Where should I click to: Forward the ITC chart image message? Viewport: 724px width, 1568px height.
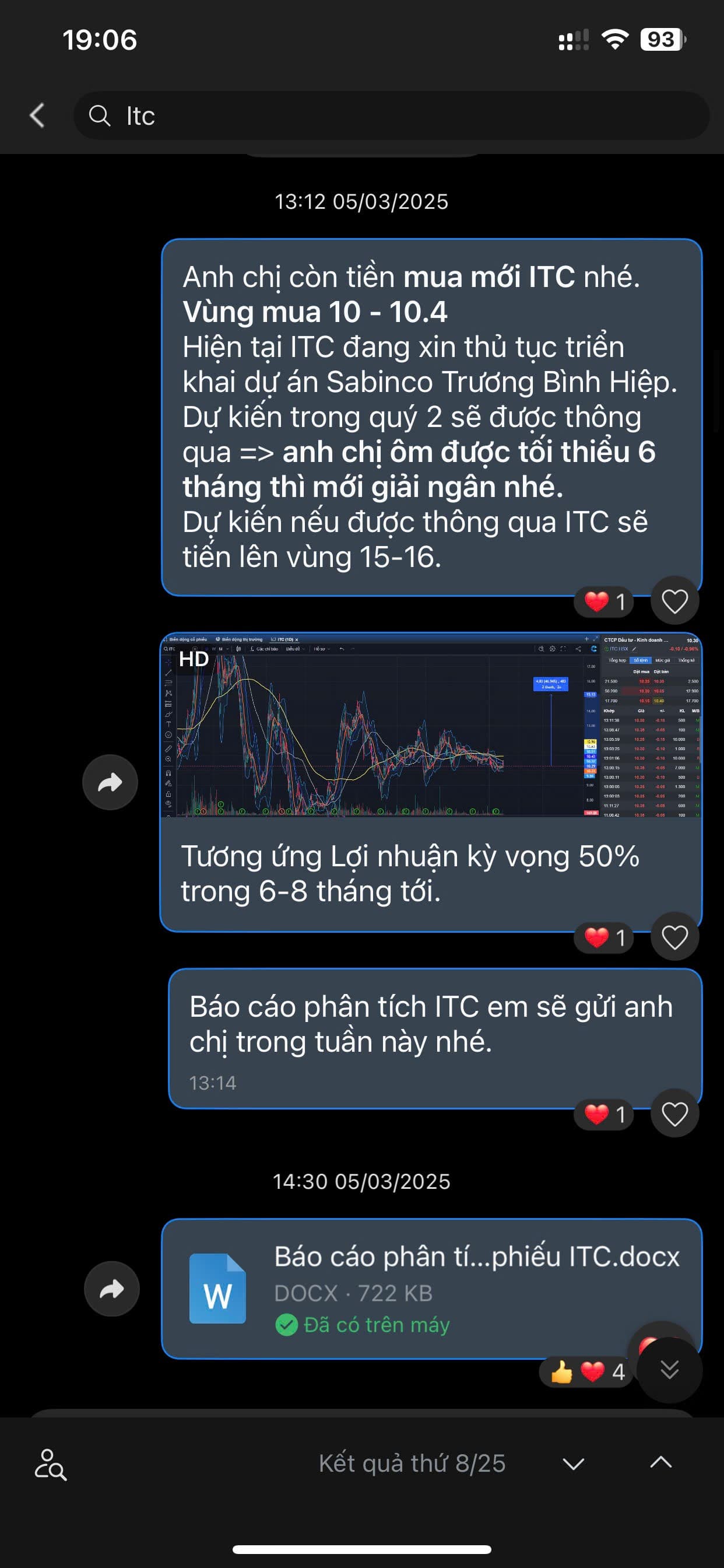click(110, 782)
